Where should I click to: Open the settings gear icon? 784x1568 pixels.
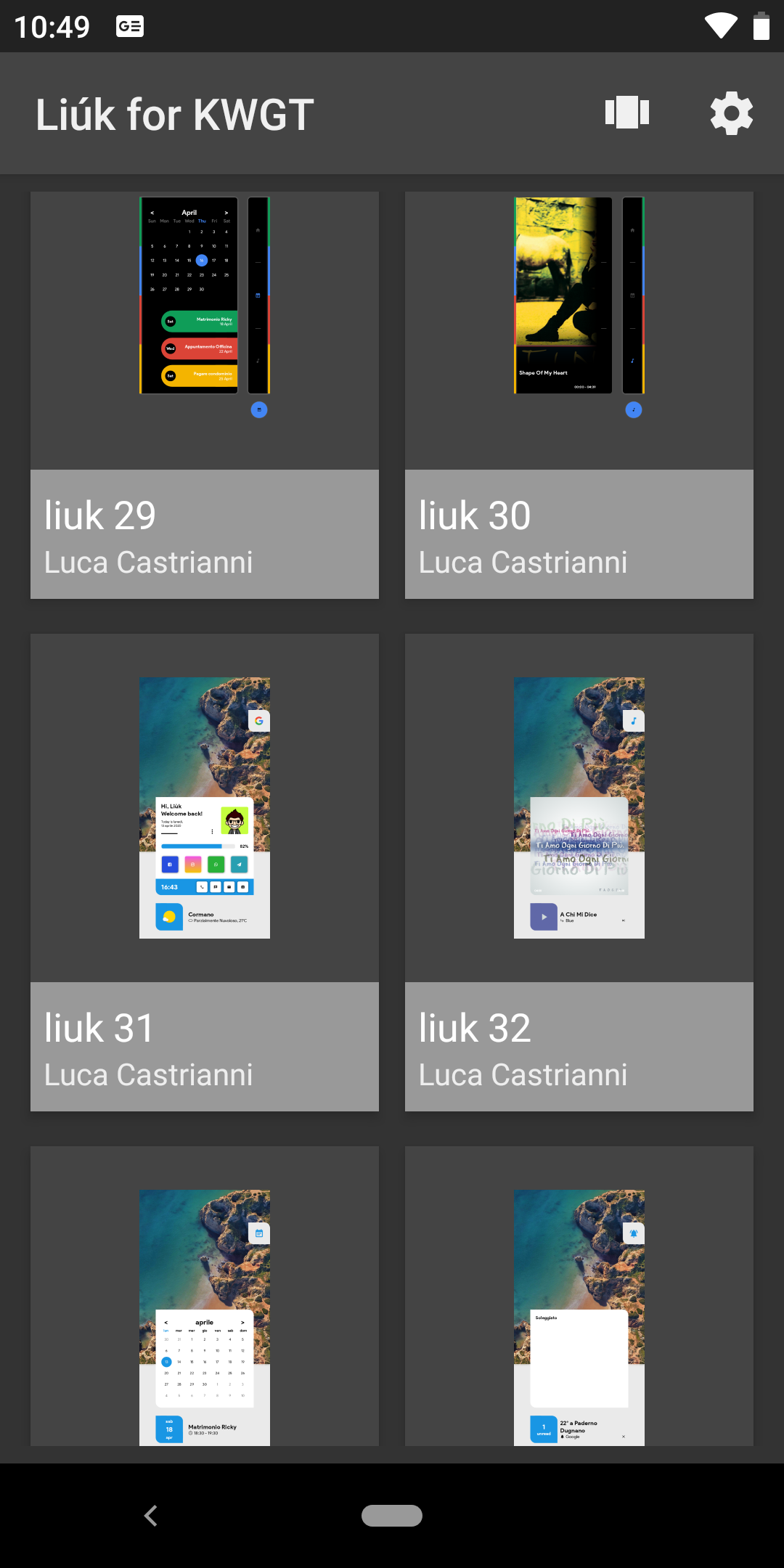(x=731, y=113)
